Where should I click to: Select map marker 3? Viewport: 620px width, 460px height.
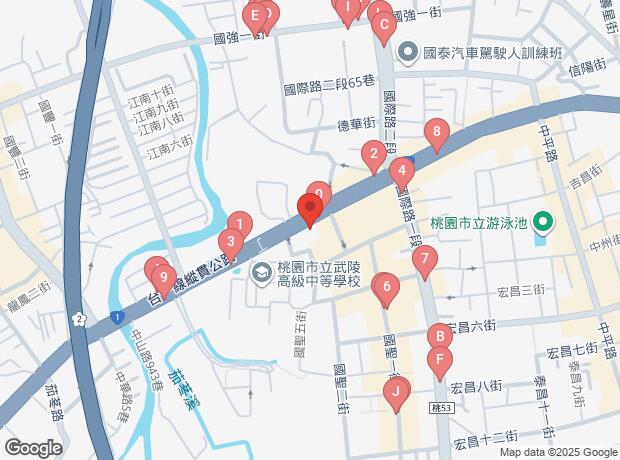231,242
